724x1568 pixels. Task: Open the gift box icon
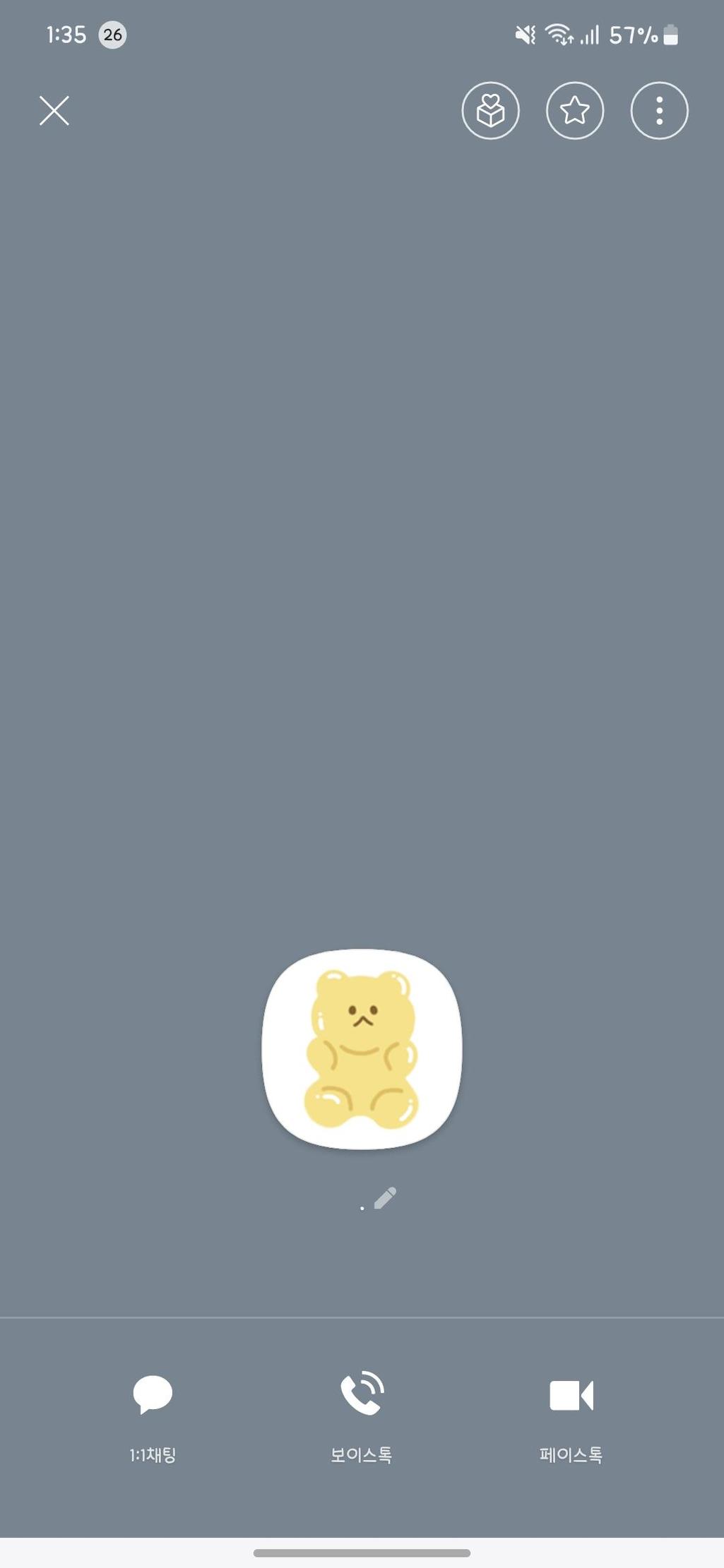point(490,111)
